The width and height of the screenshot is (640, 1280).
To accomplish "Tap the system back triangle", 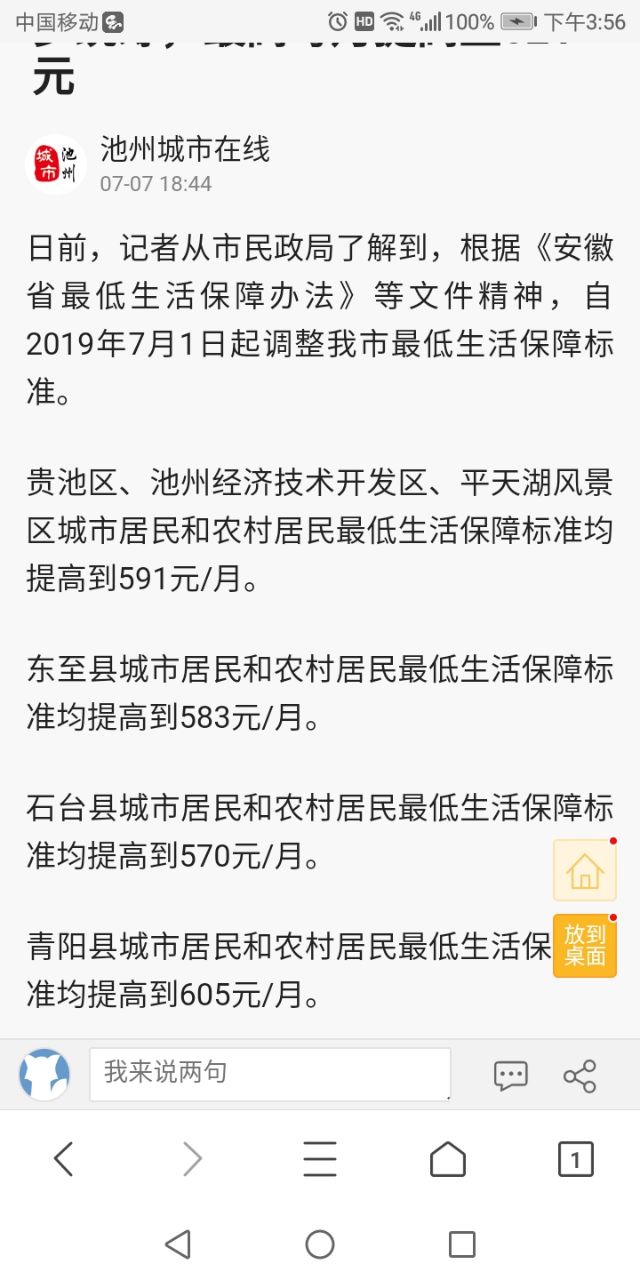I will pyautogui.click(x=178, y=1244).
